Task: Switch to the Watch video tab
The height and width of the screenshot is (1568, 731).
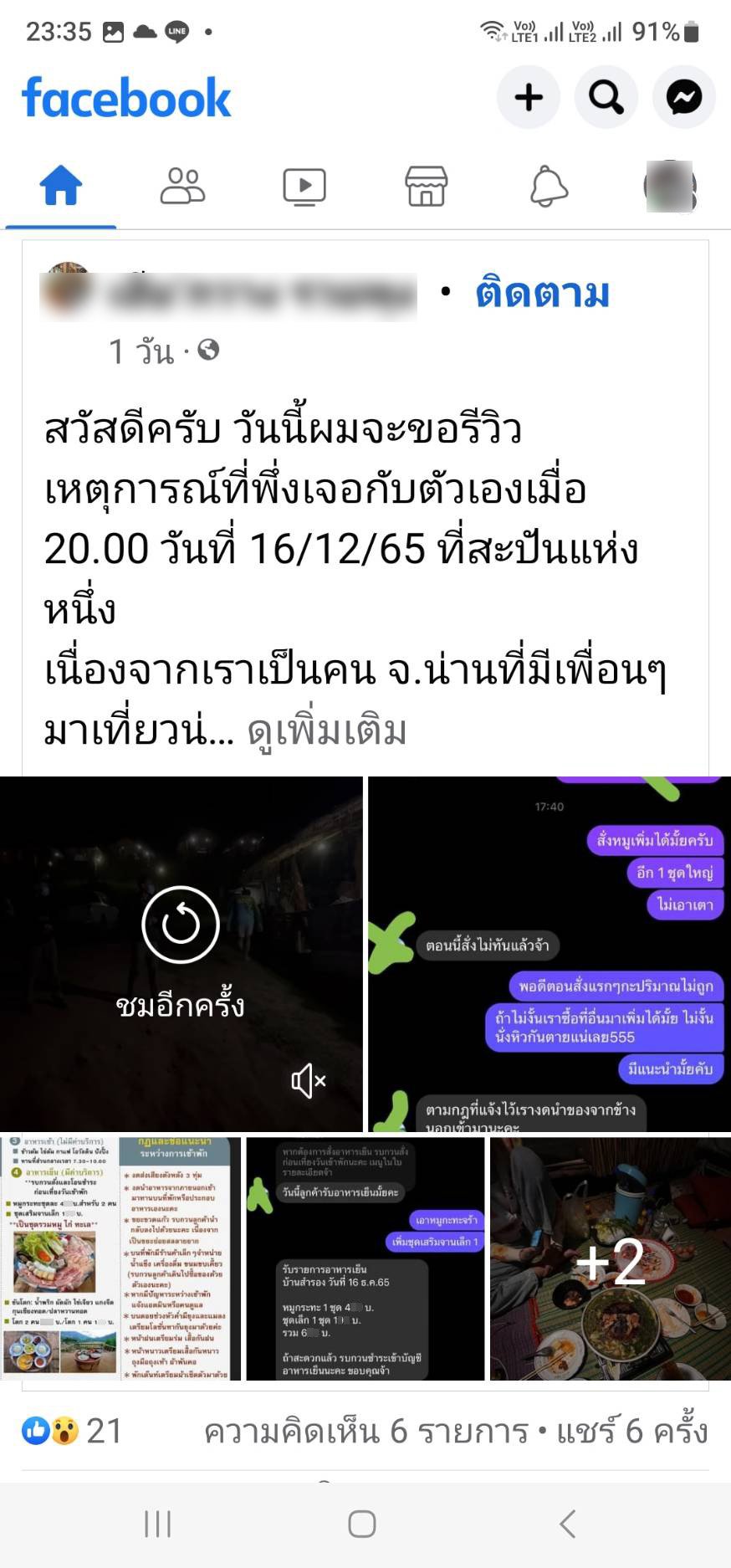Action: point(304,187)
